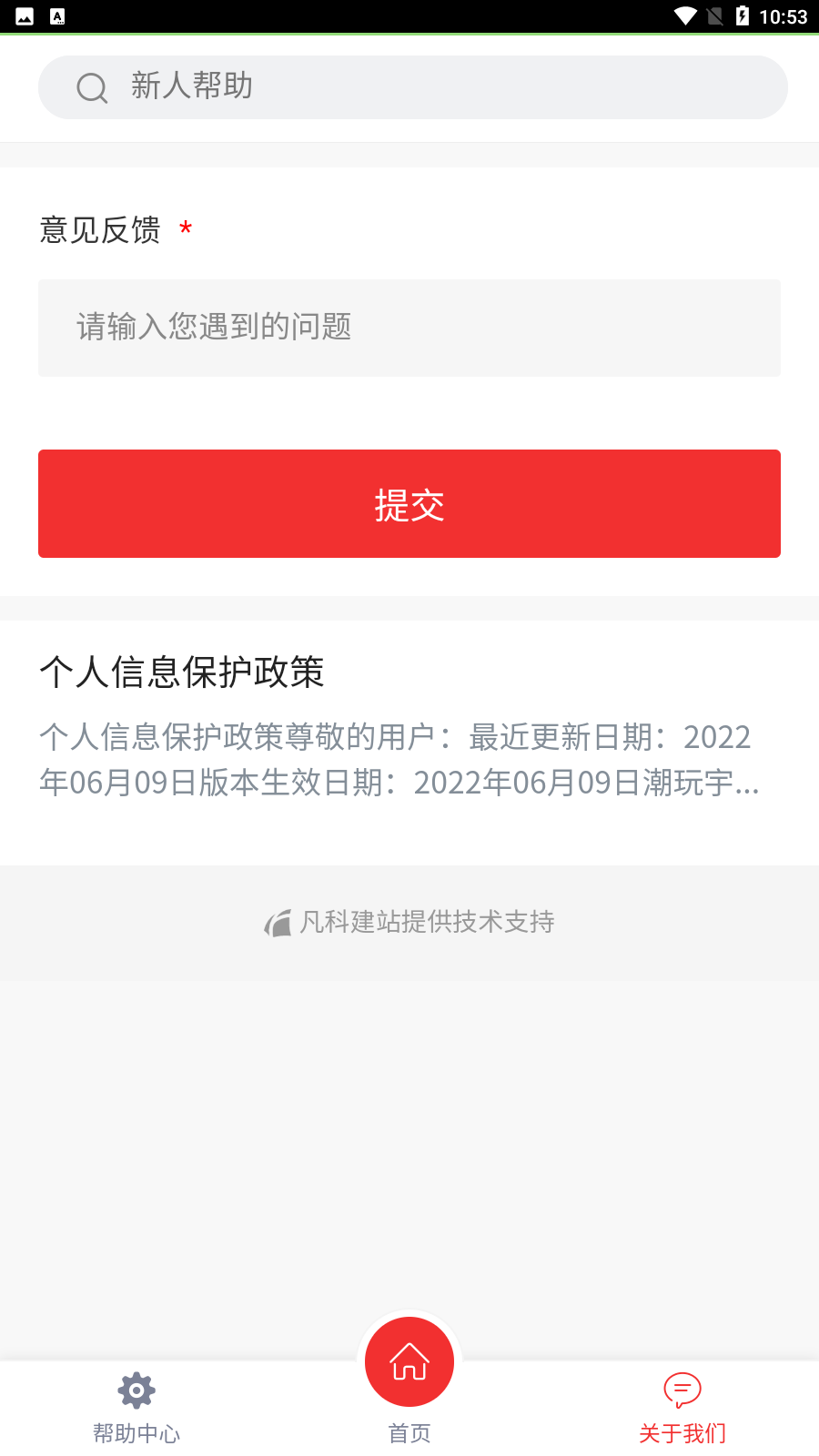The width and height of the screenshot is (819, 1456).
Task: Tap the 新人帮助 search bar
Action: click(409, 86)
